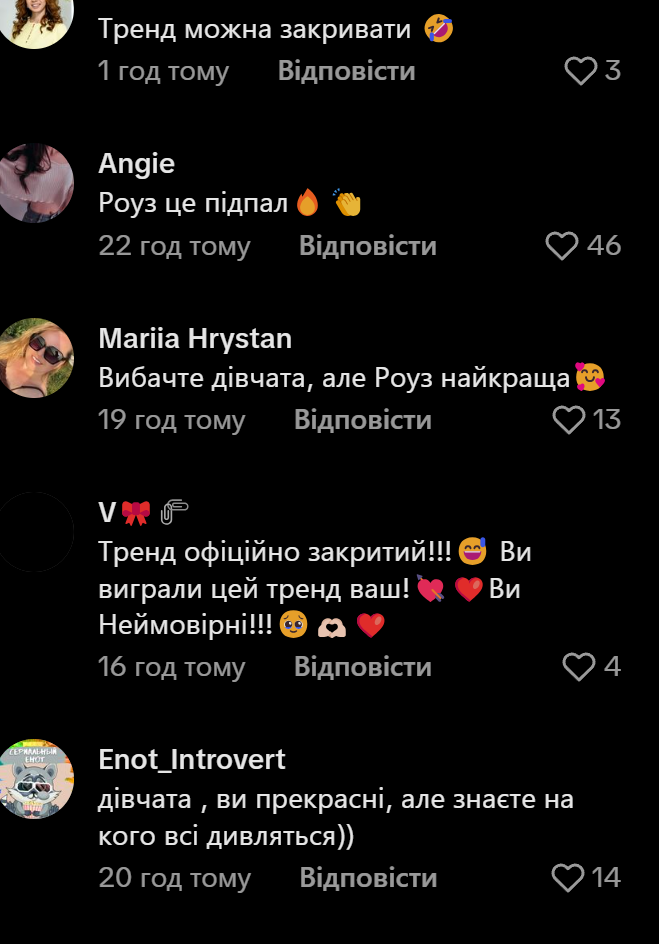Open the Mariia Hrystan username
The height and width of the screenshot is (944, 659).
coord(195,339)
